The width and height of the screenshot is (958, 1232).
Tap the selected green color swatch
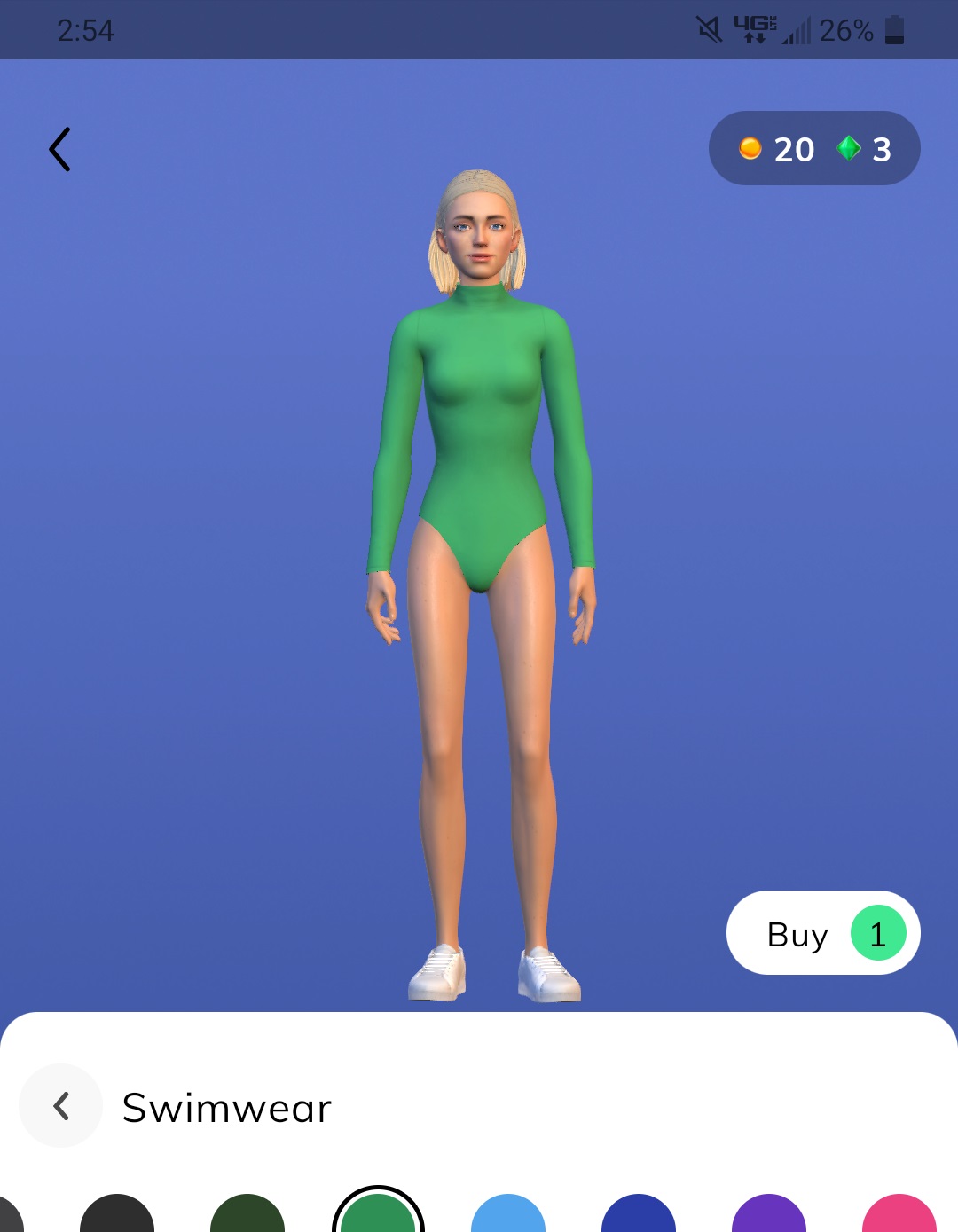tap(378, 1215)
